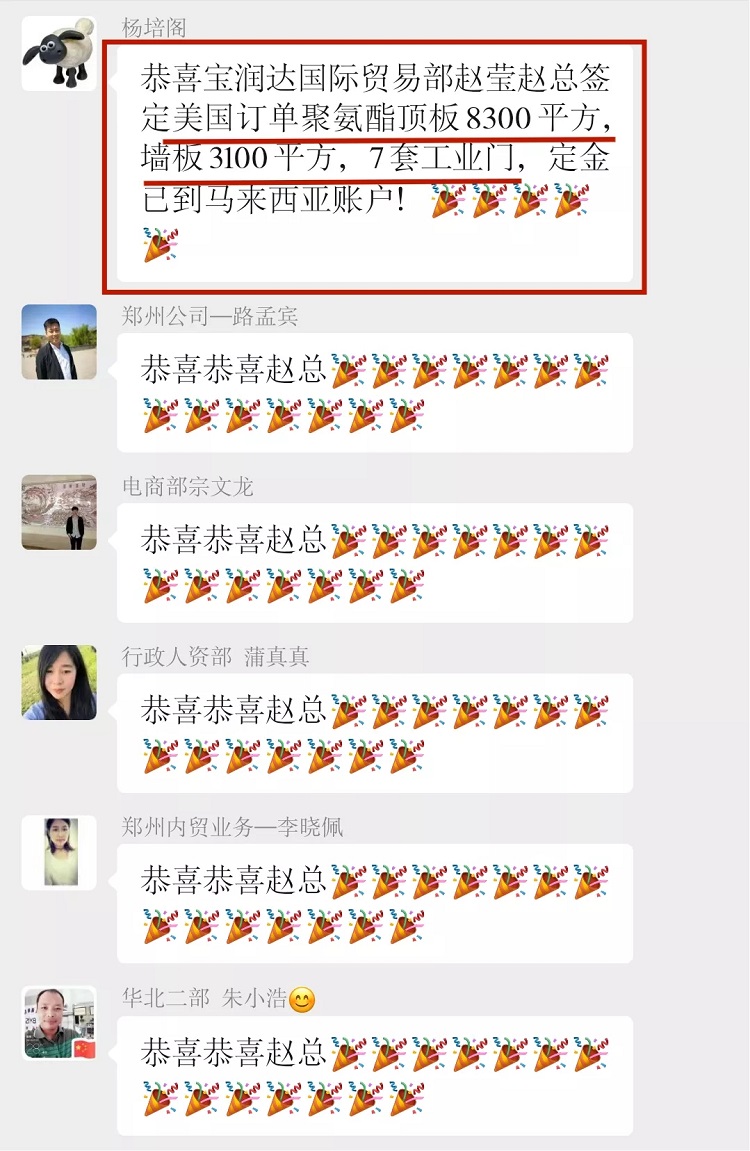Open 电商部宗文龙's avatar
This screenshot has height=1151, width=750.
point(59,512)
